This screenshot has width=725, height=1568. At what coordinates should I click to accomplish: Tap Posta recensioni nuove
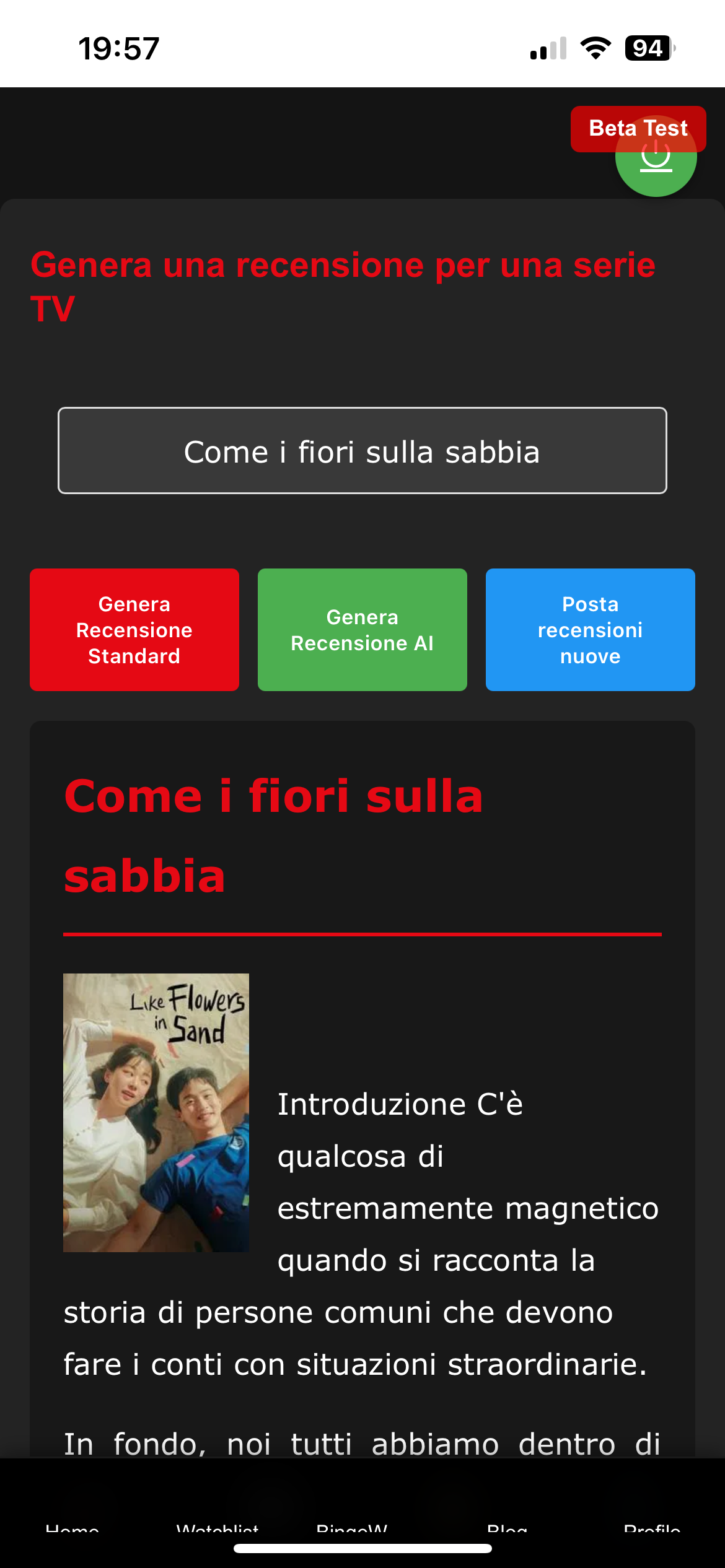(x=590, y=630)
